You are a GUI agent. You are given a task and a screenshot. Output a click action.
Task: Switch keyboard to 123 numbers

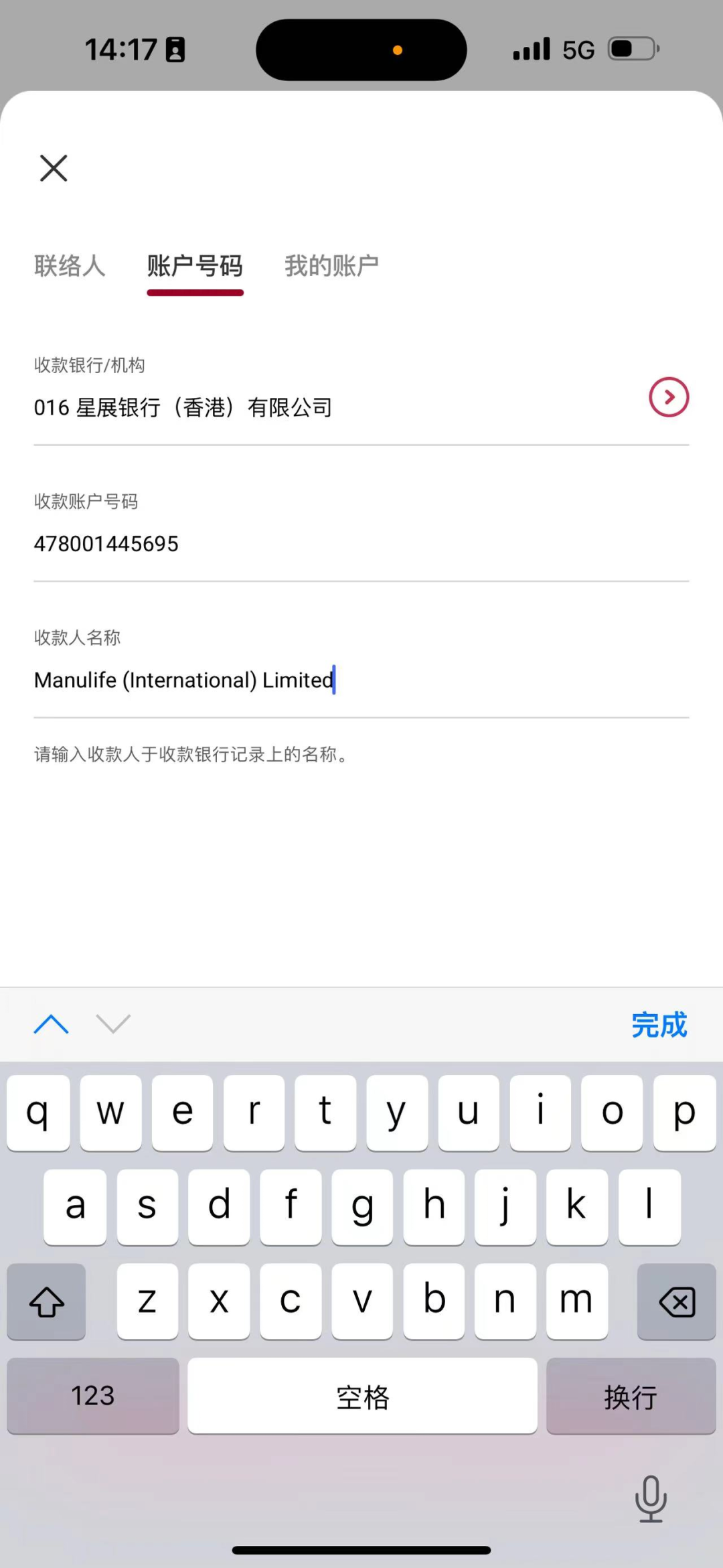point(93,1396)
